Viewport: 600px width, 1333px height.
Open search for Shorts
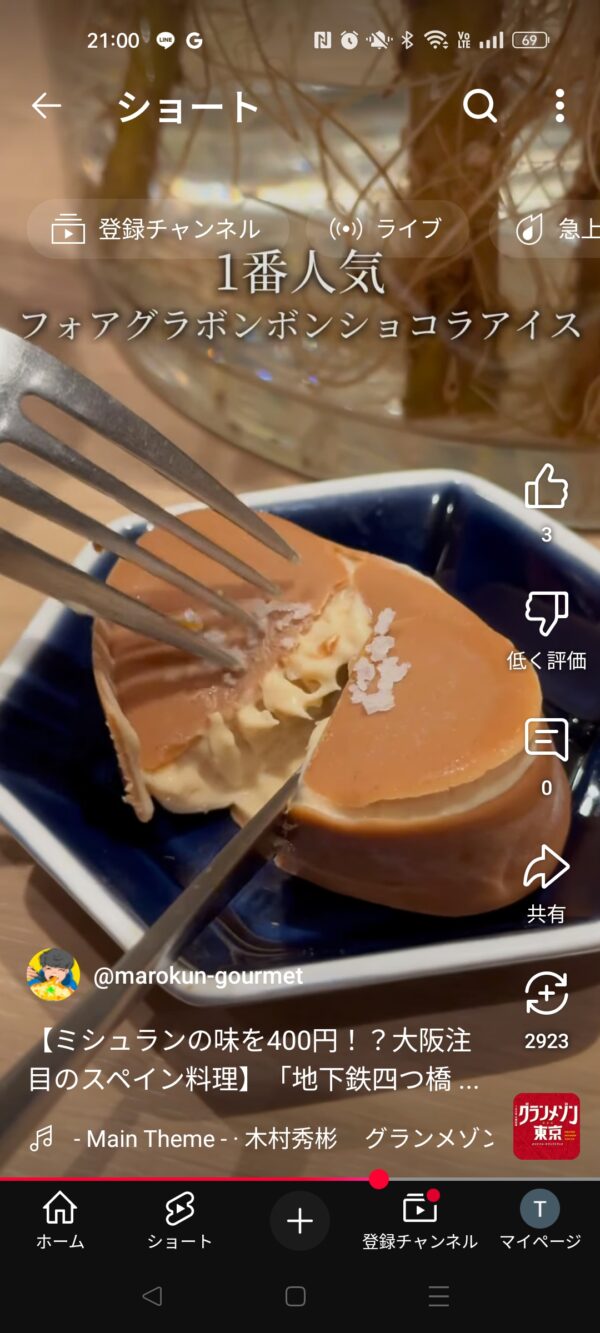coord(480,105)
